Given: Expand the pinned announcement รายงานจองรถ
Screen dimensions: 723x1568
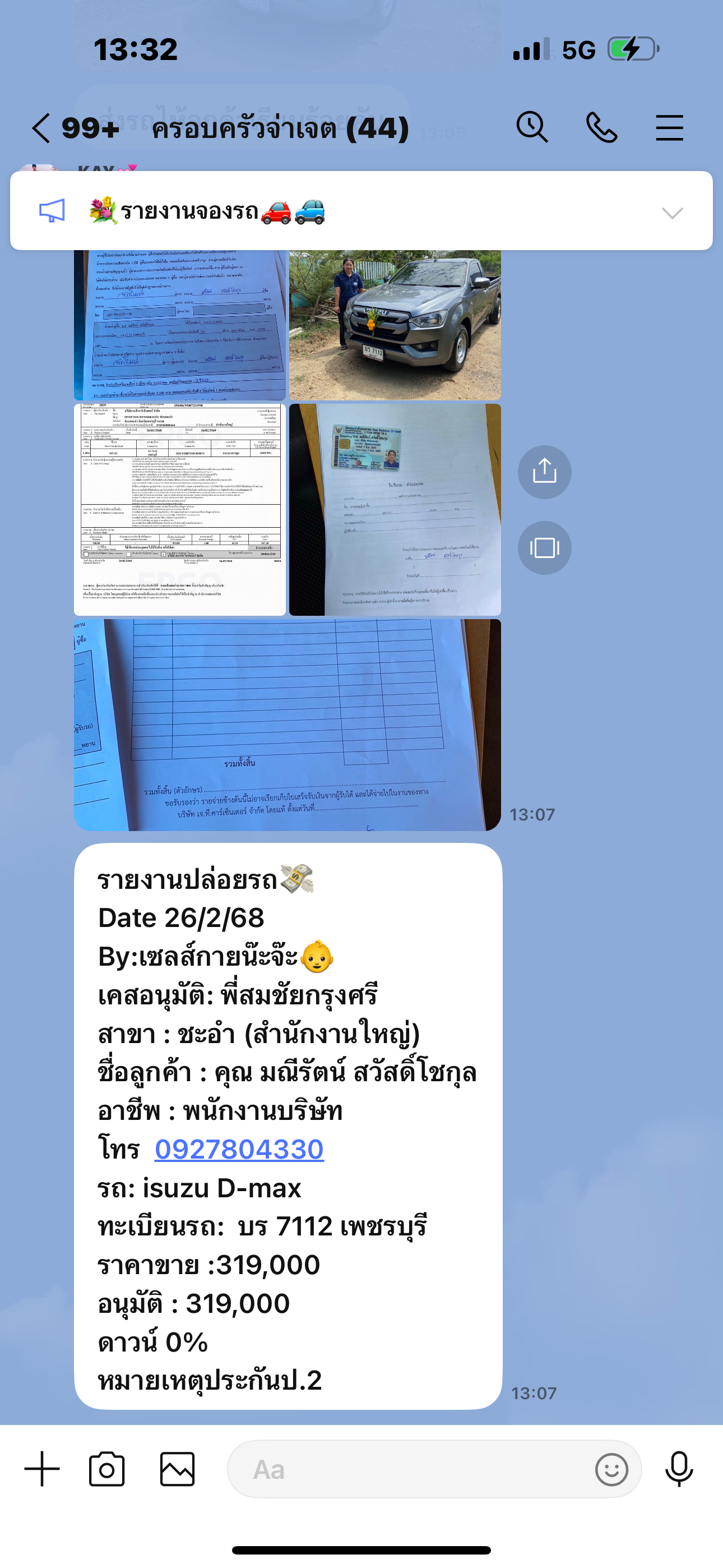Looking at the screenshot, I should 672,213.
